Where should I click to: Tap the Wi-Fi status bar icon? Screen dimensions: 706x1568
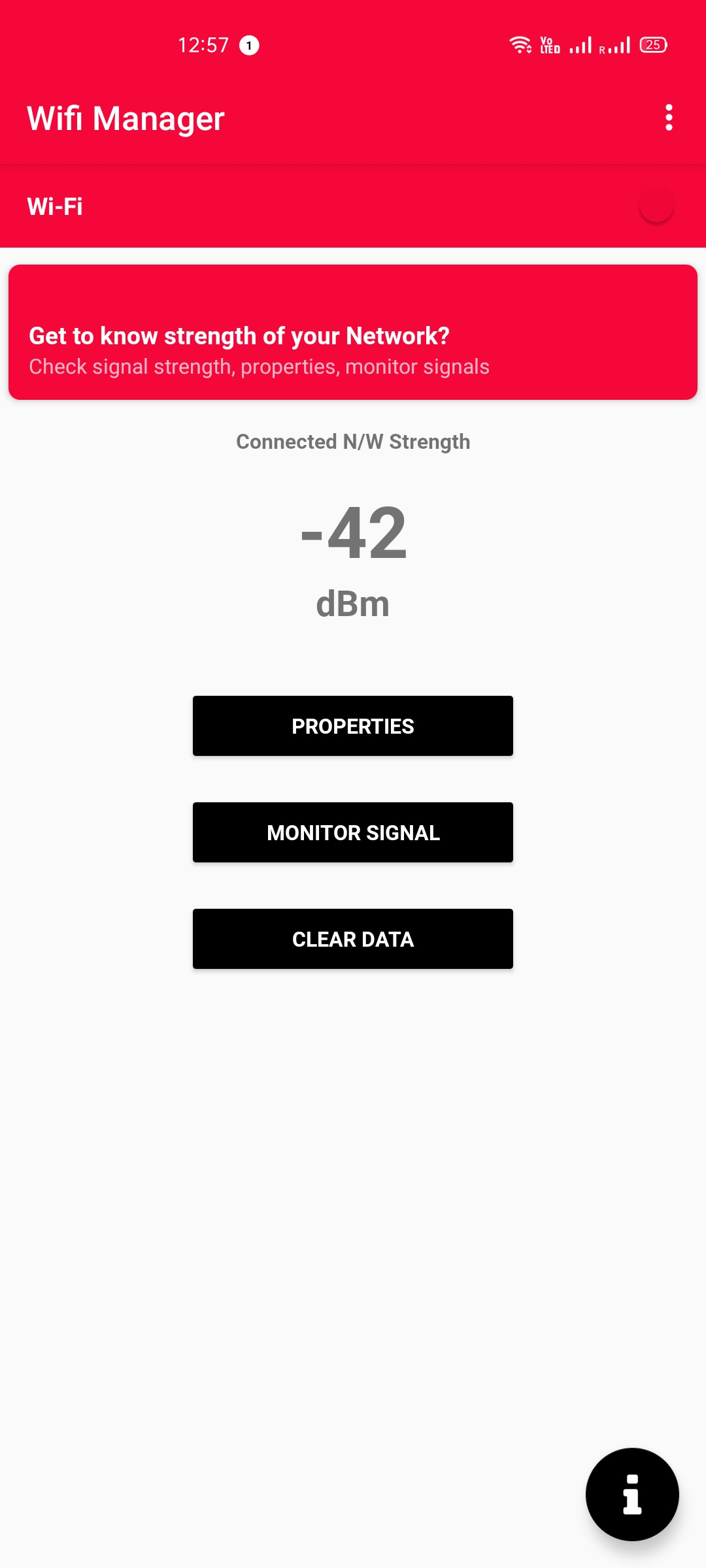(520, 44)
